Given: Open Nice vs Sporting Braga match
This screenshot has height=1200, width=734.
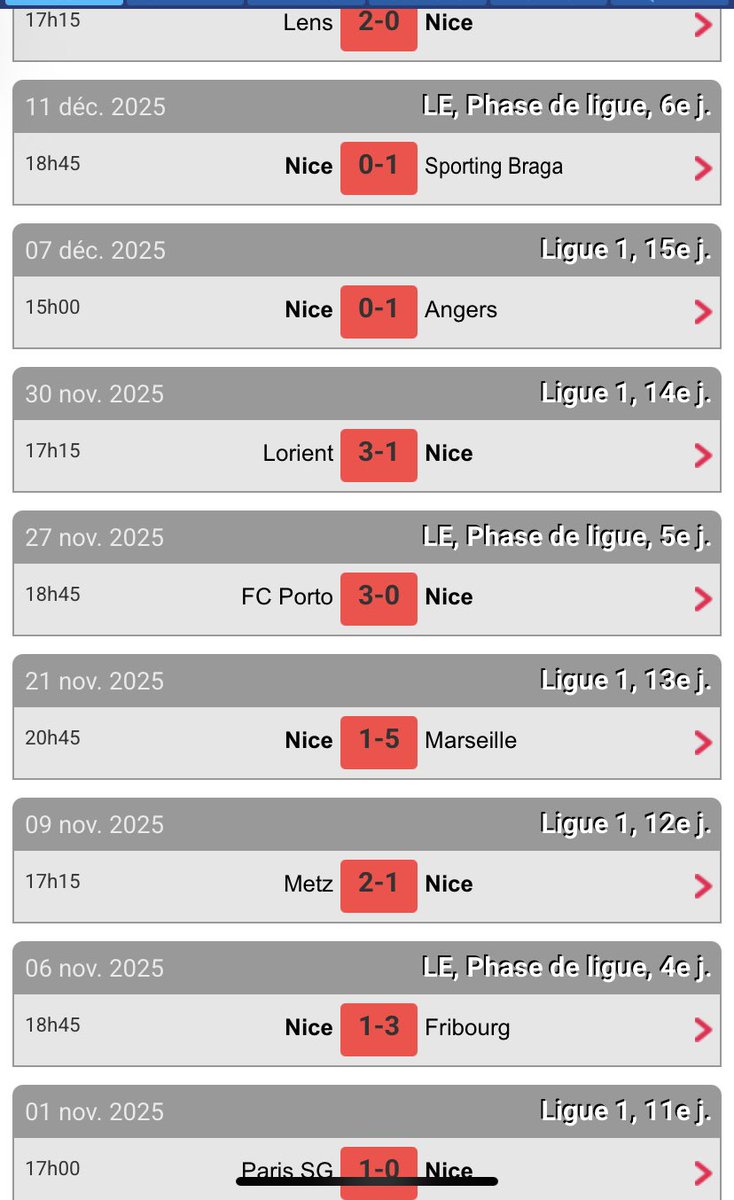Looking at the screenshot, I should [x=378, y=167].
